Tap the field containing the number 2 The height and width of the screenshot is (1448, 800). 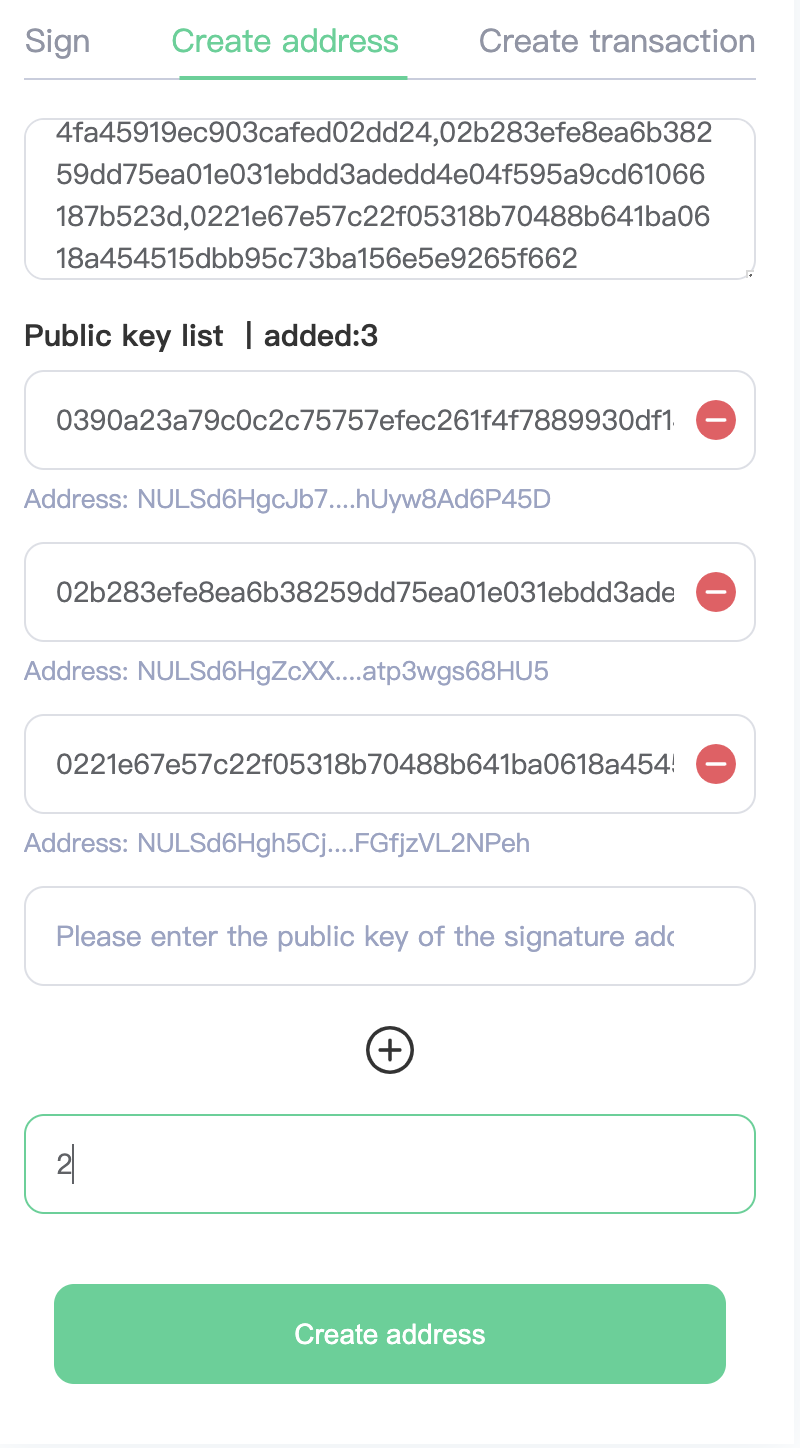[x=390, y=1164]
